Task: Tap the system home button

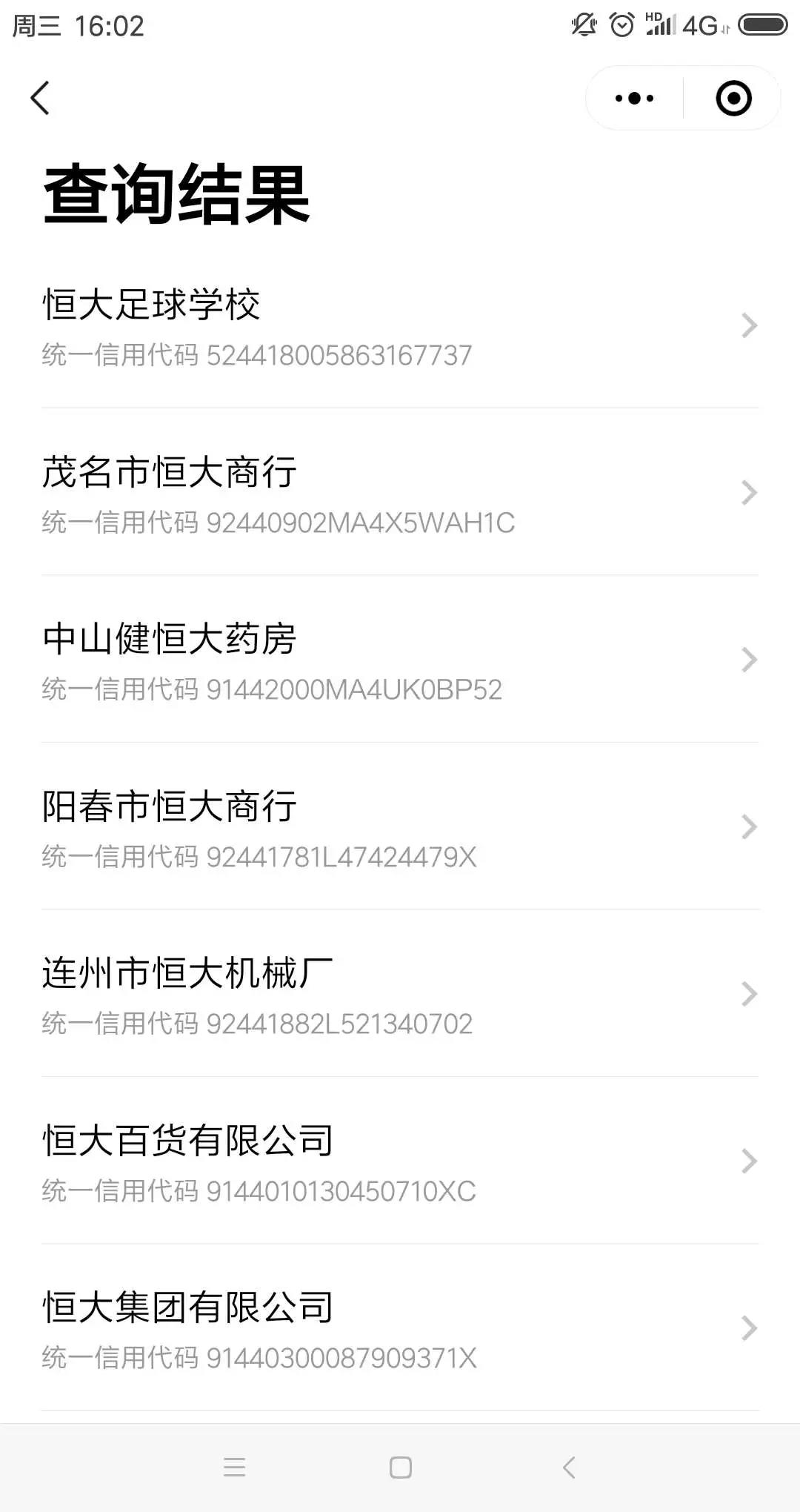Action: pyautogui.click(x=401, y=1468)
